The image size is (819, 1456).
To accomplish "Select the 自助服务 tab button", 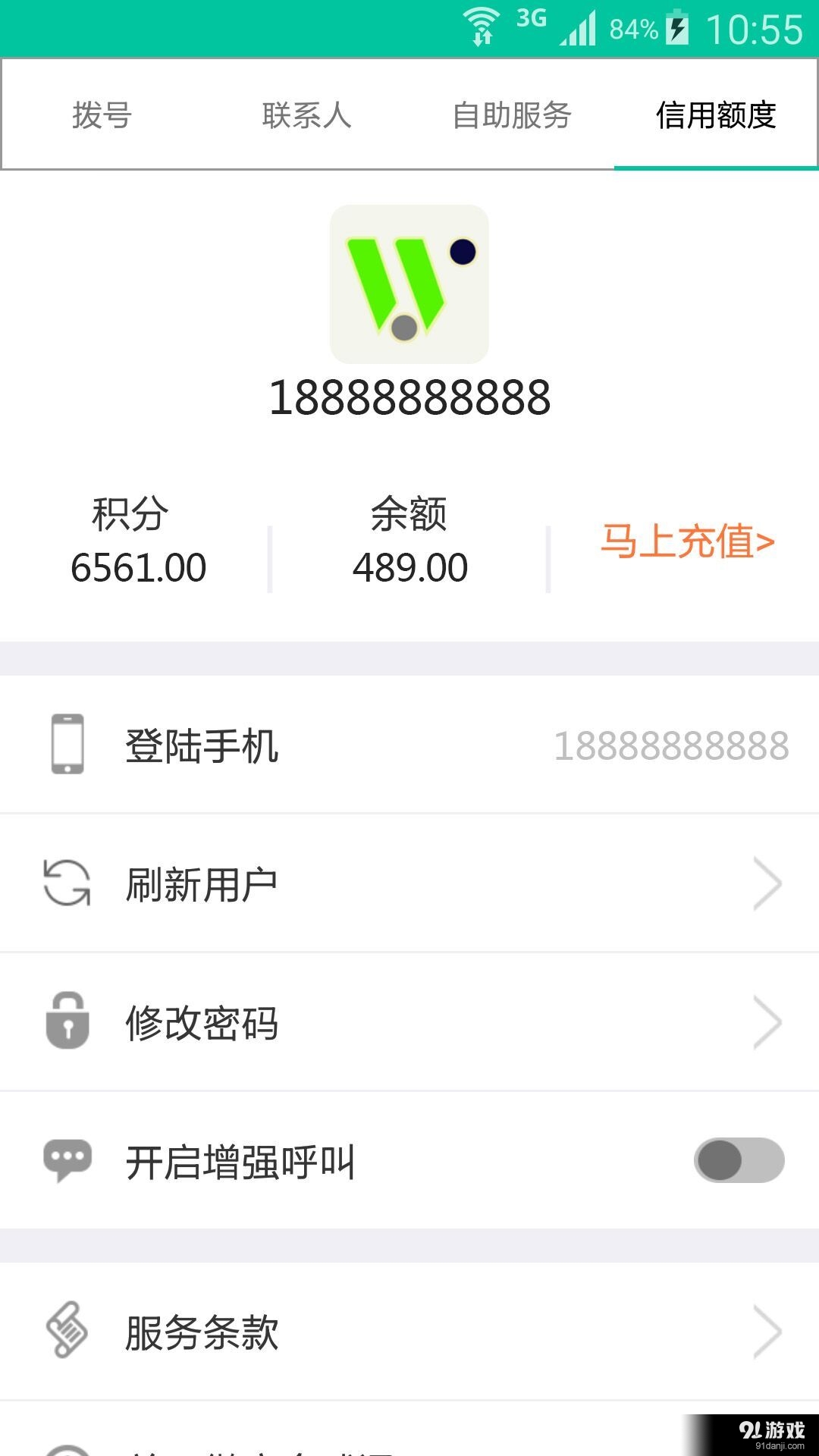I will 512,115.
